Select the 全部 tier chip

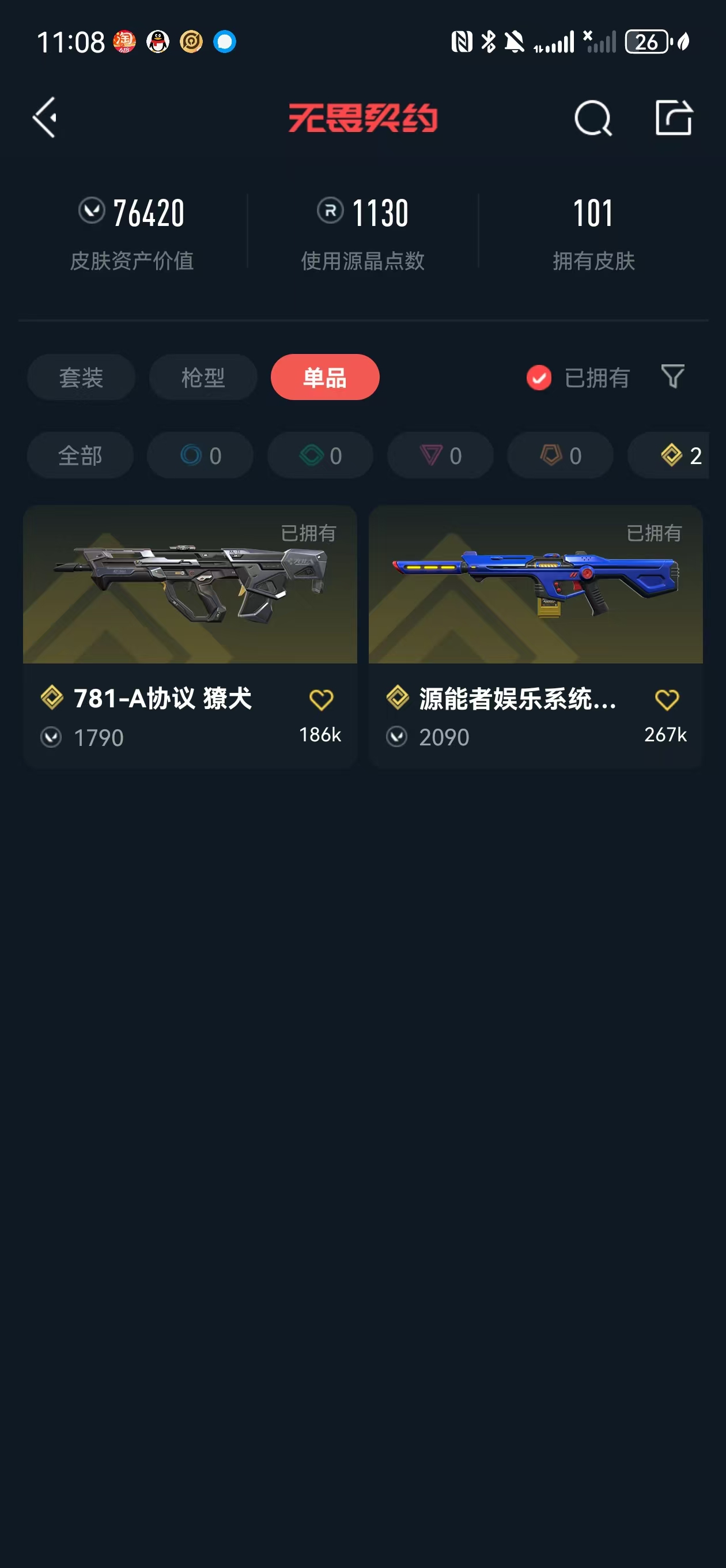[80, 455]
